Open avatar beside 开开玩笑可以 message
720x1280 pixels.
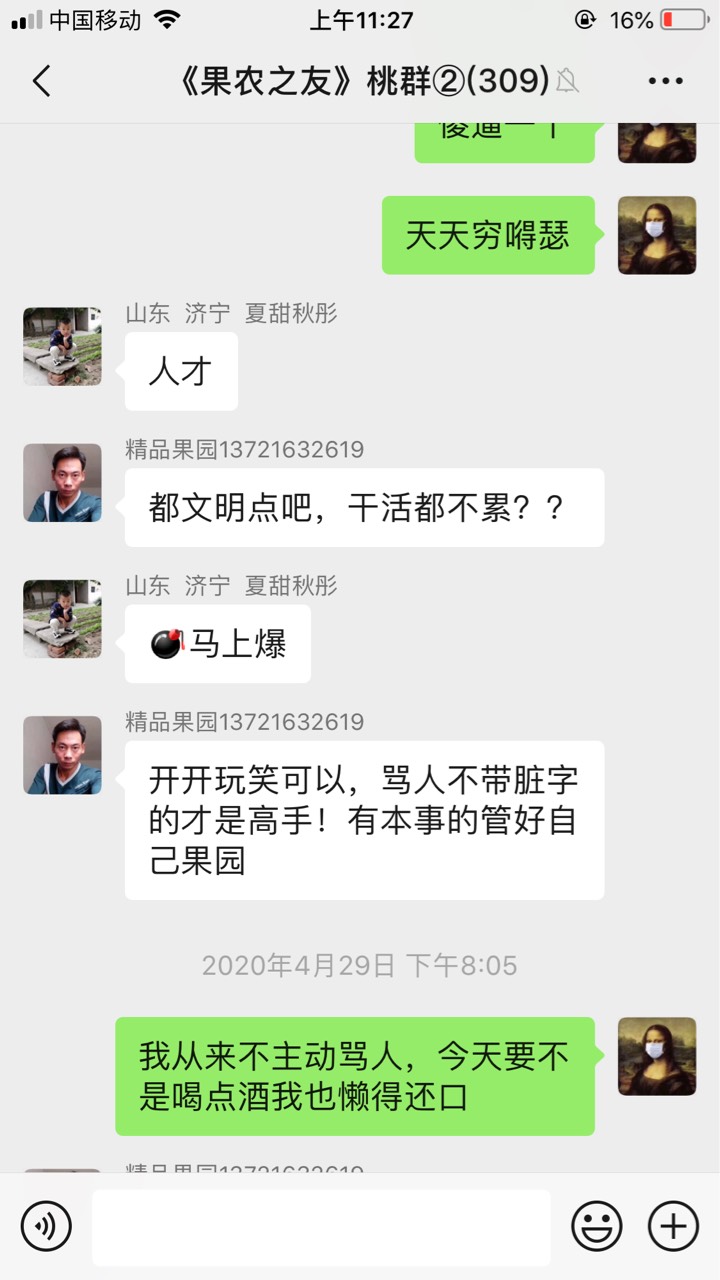click(x=62, y=755)
